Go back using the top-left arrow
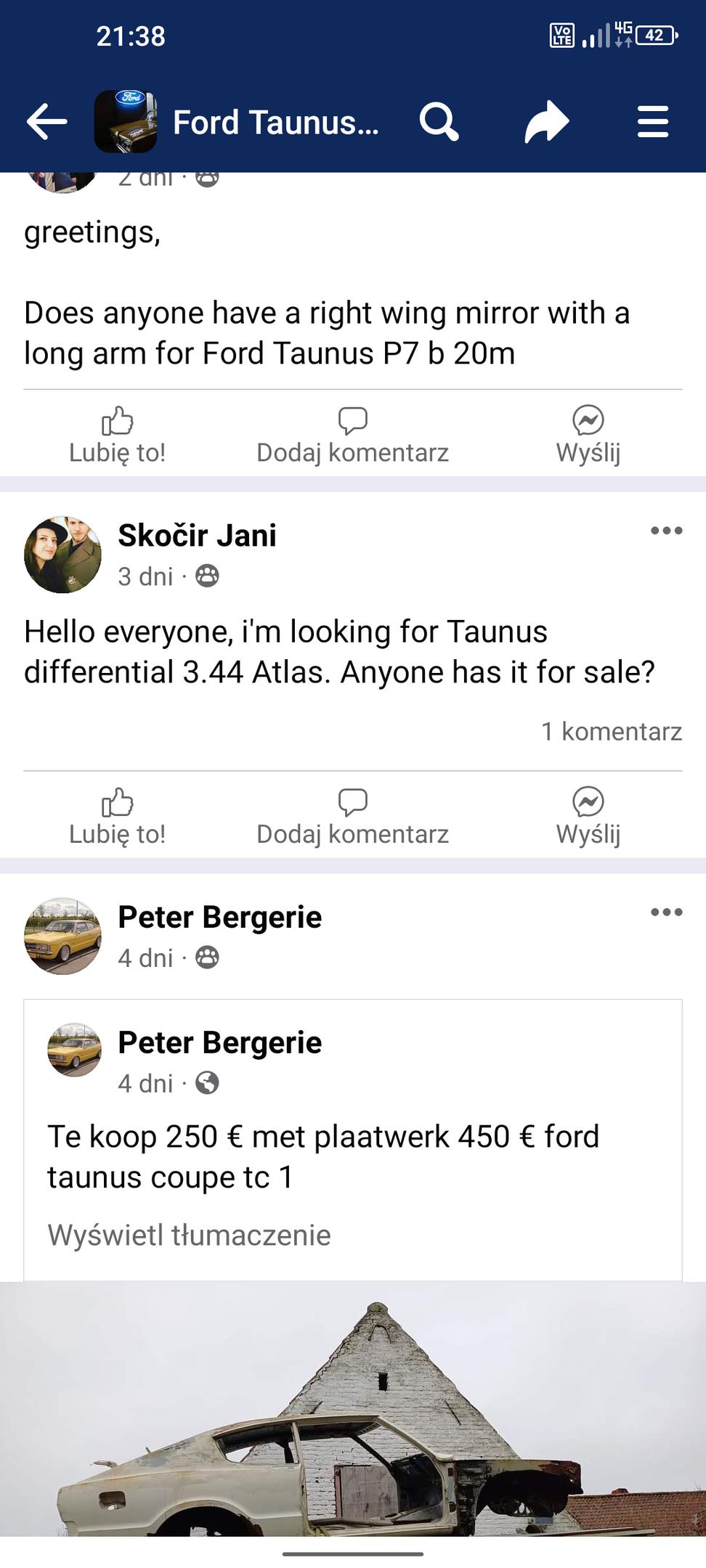Screen dimensions: 706x1568 click(47, 121)
